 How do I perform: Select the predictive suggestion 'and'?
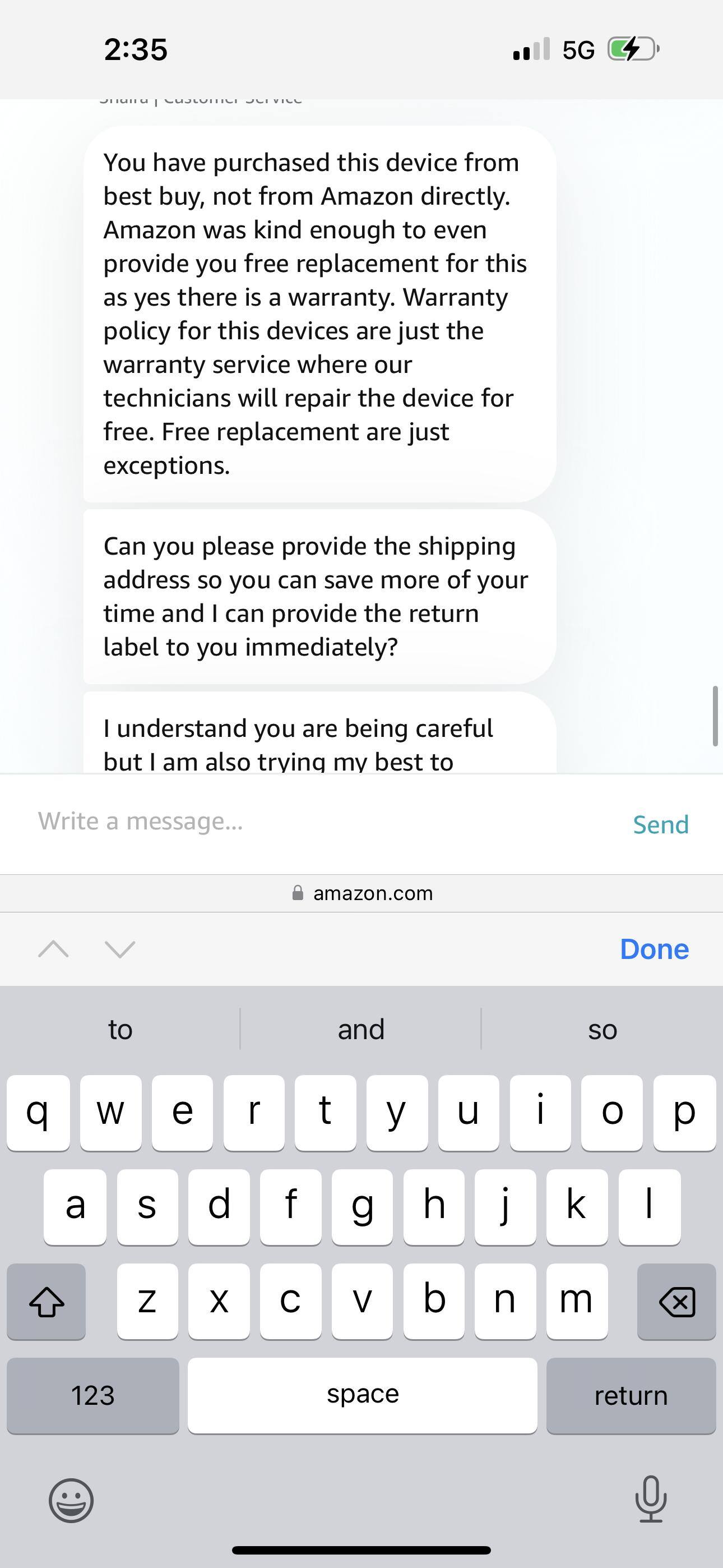tap(360, 1029)
